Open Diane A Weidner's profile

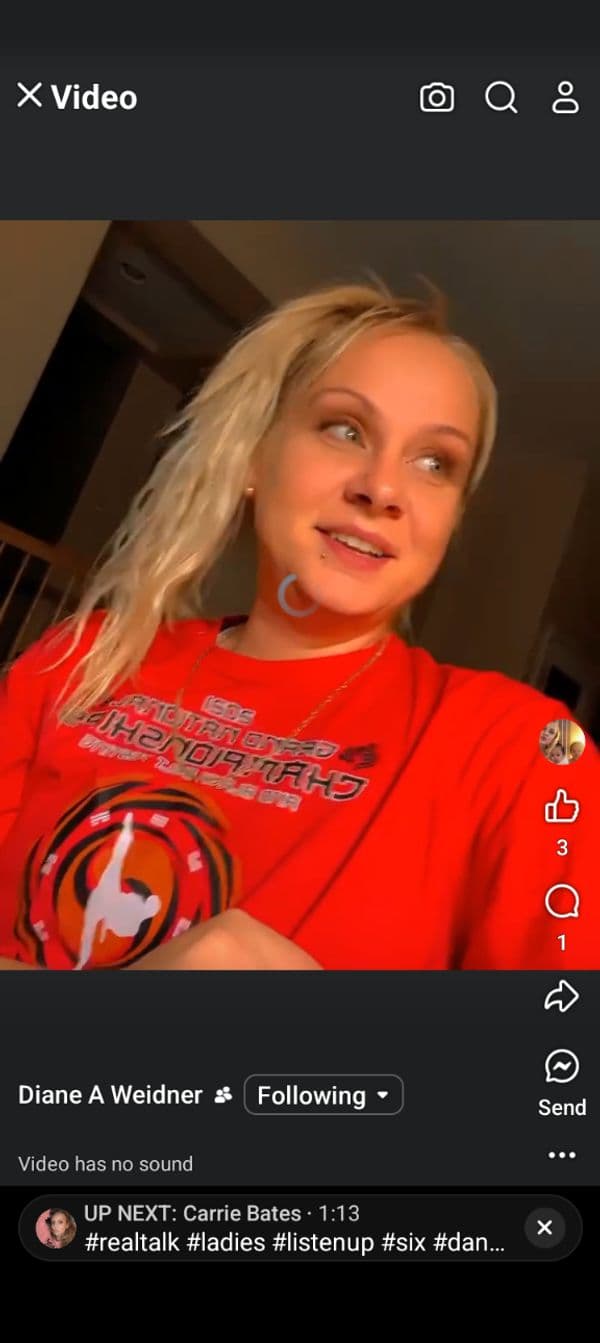tap(110, 1095)
